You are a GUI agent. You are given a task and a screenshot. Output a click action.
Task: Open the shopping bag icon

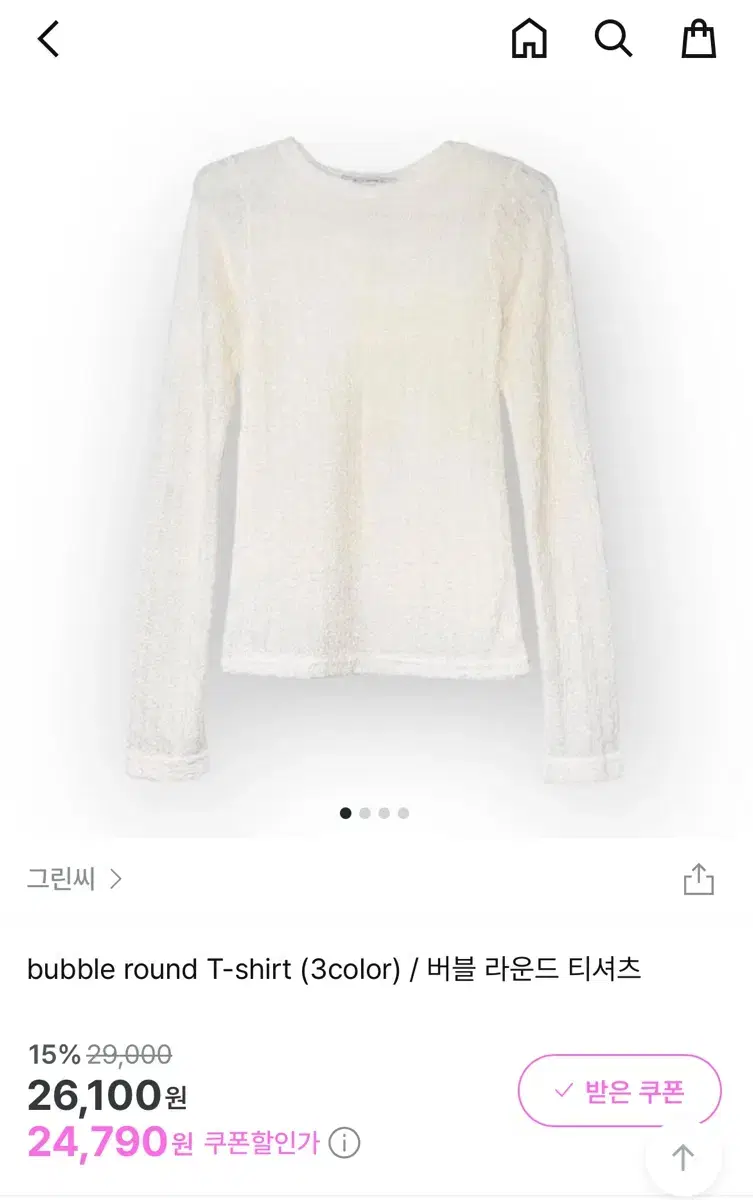[x=697, y=40]
